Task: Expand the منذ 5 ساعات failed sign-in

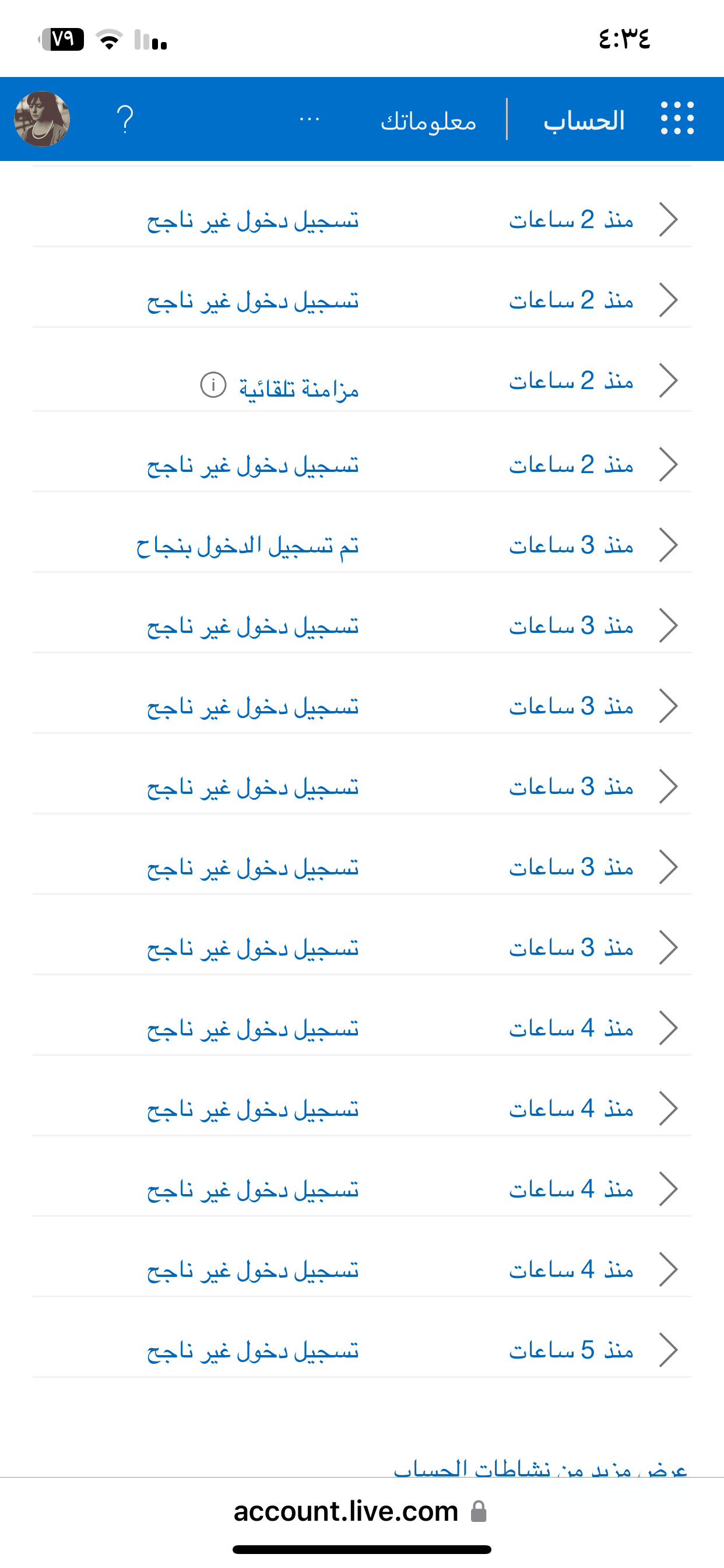Action: [x=668, y=1349]
